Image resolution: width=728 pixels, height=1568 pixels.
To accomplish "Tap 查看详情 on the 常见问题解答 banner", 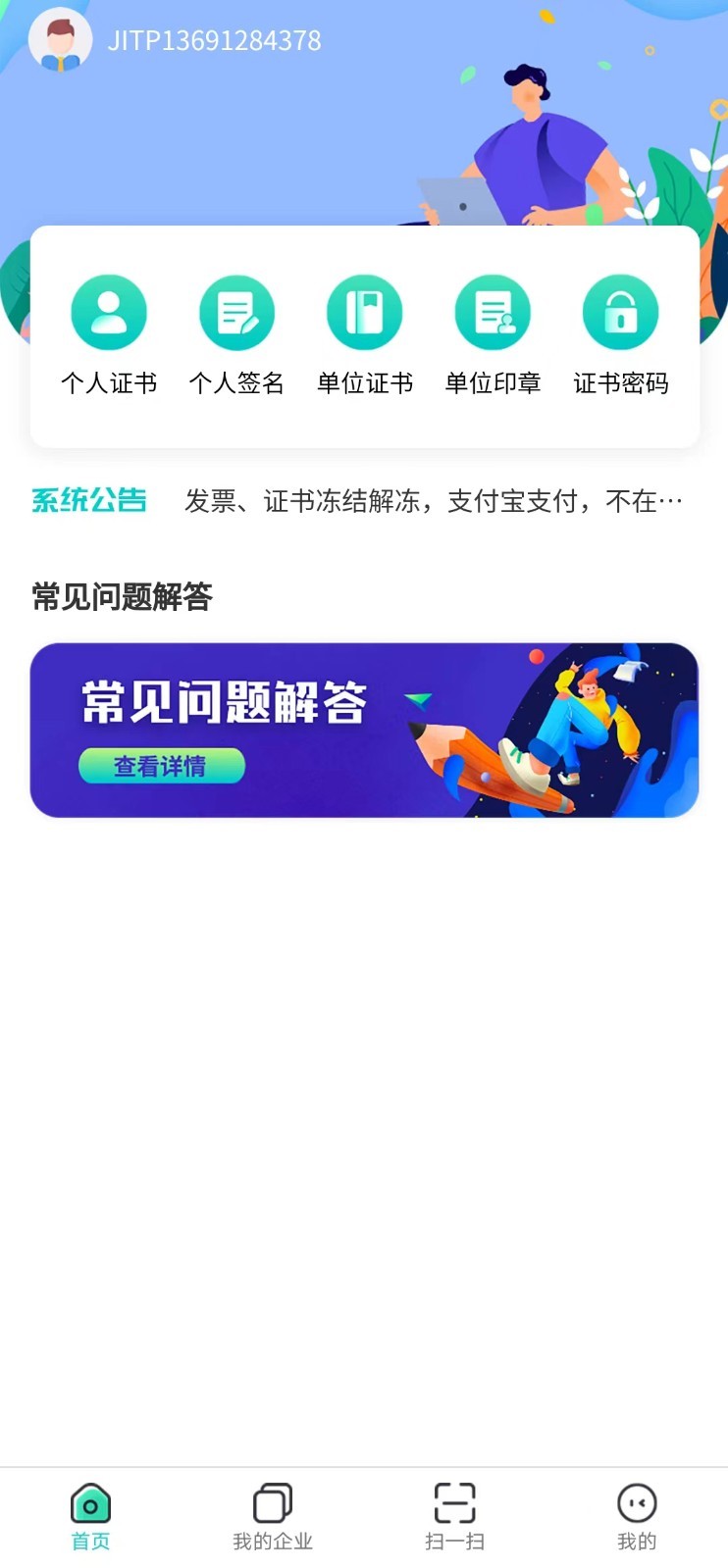I will [162, 766].
